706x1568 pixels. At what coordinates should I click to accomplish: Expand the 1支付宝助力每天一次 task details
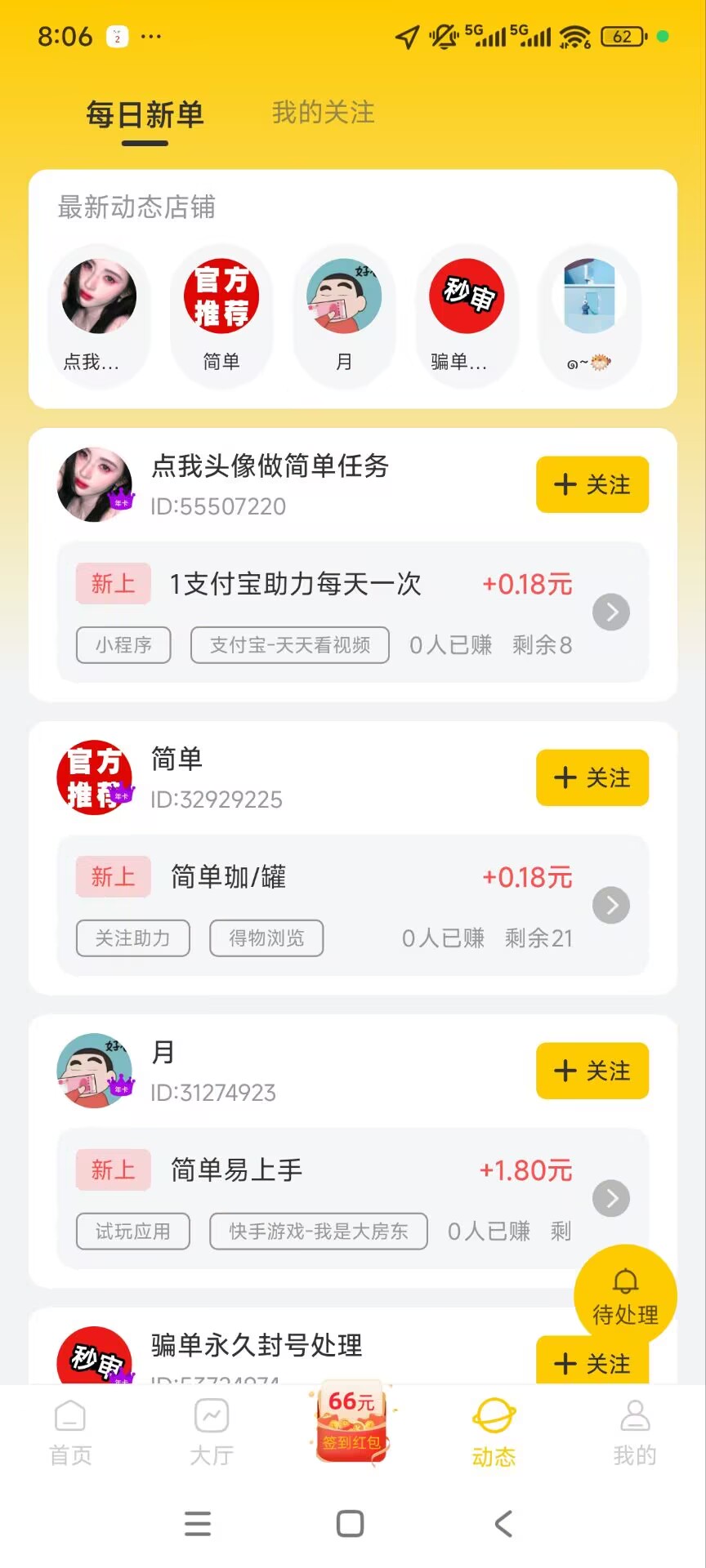pos(610,612)
